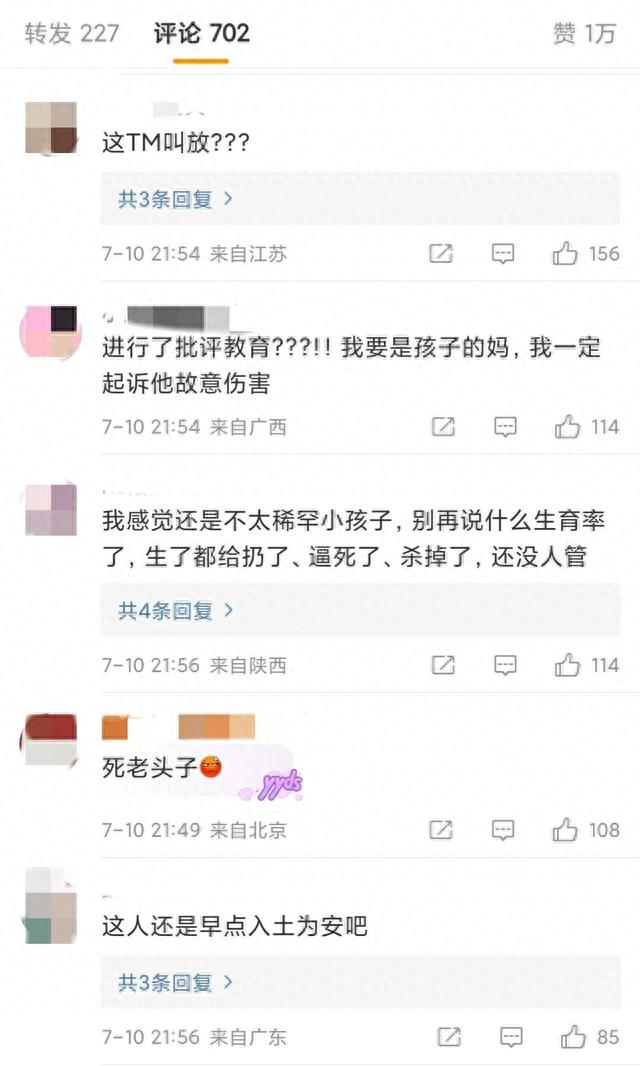Screen dimensions: 640x1066
Task: Select the 评论 702 tab
Action: click(x=201, y=33)
